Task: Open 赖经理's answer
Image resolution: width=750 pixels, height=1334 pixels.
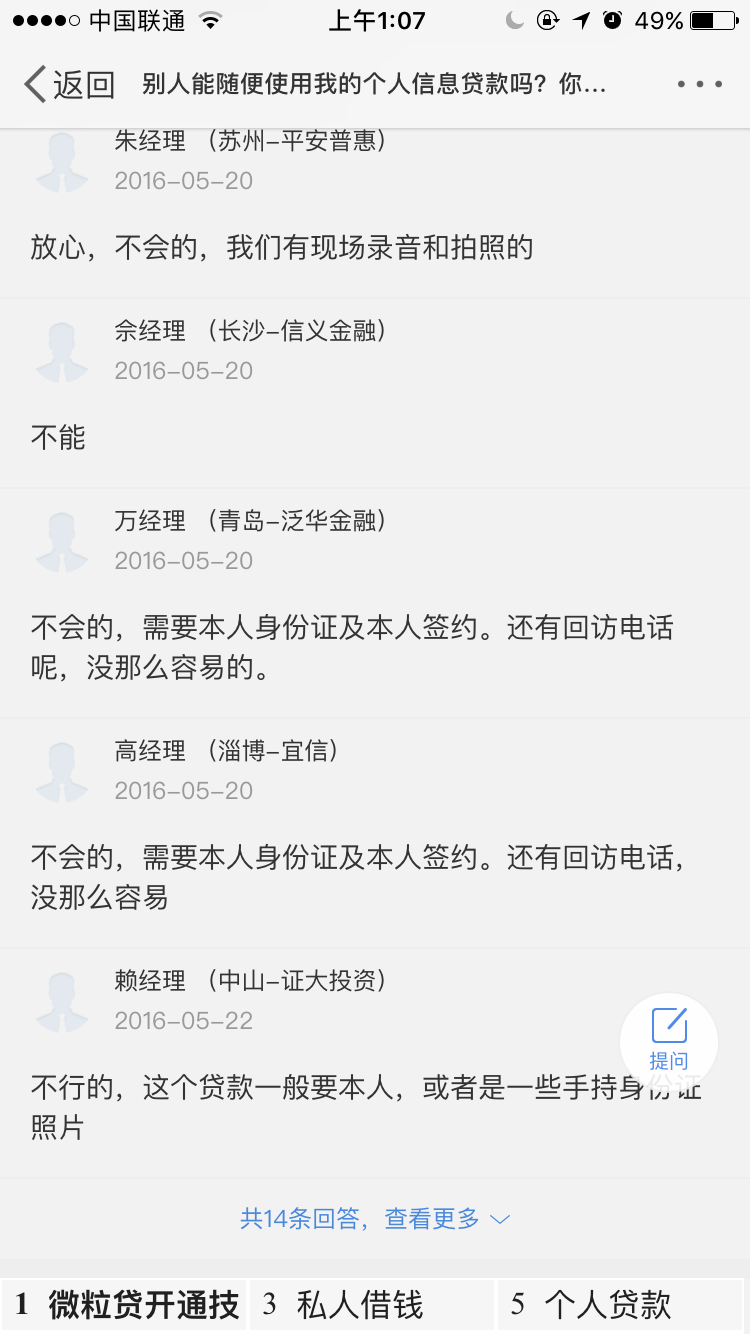Action: coord(375,1063)
